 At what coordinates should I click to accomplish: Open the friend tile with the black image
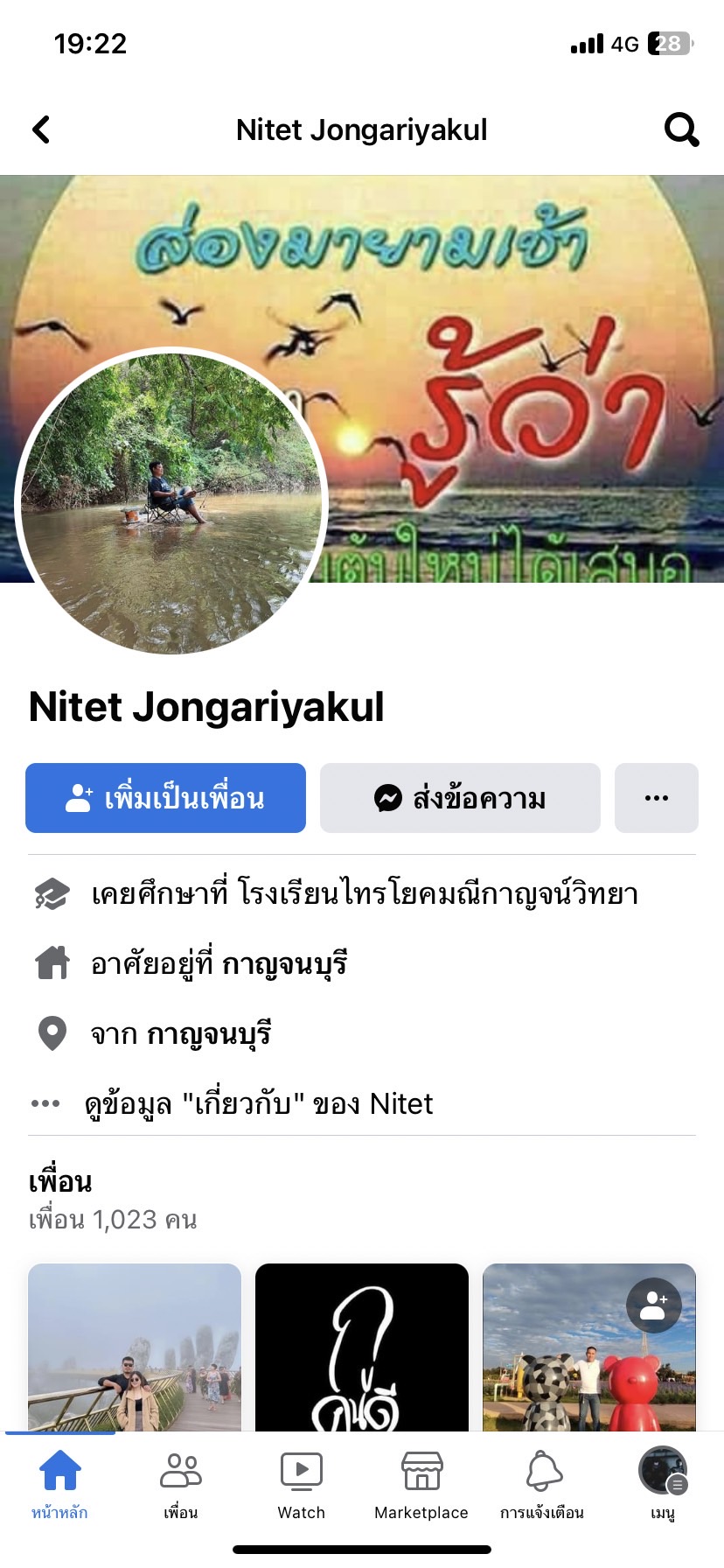pyautogui.click(x=362, y=1347)
